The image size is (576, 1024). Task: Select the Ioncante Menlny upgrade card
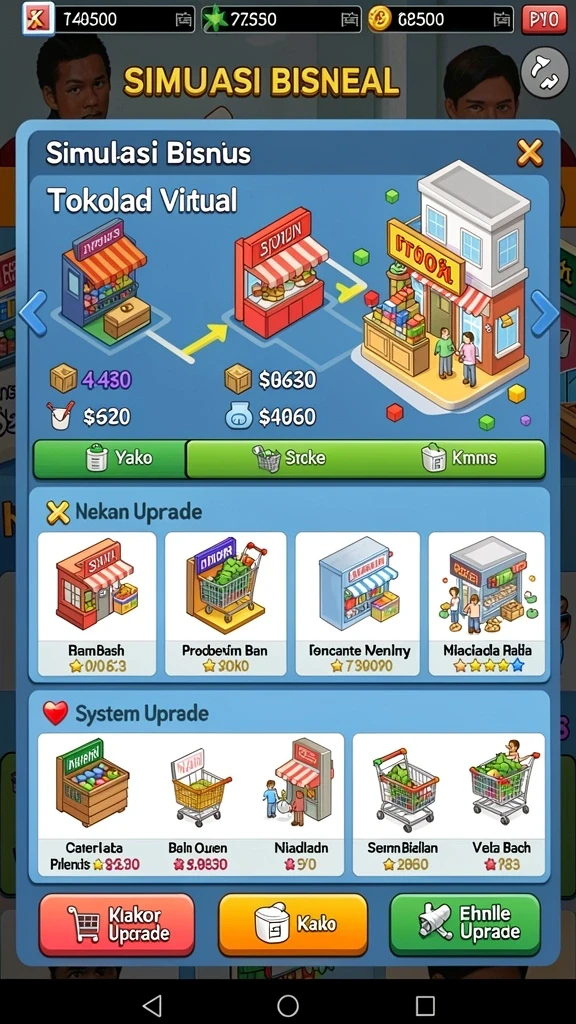pyautogui.click(x=358, y=604)
